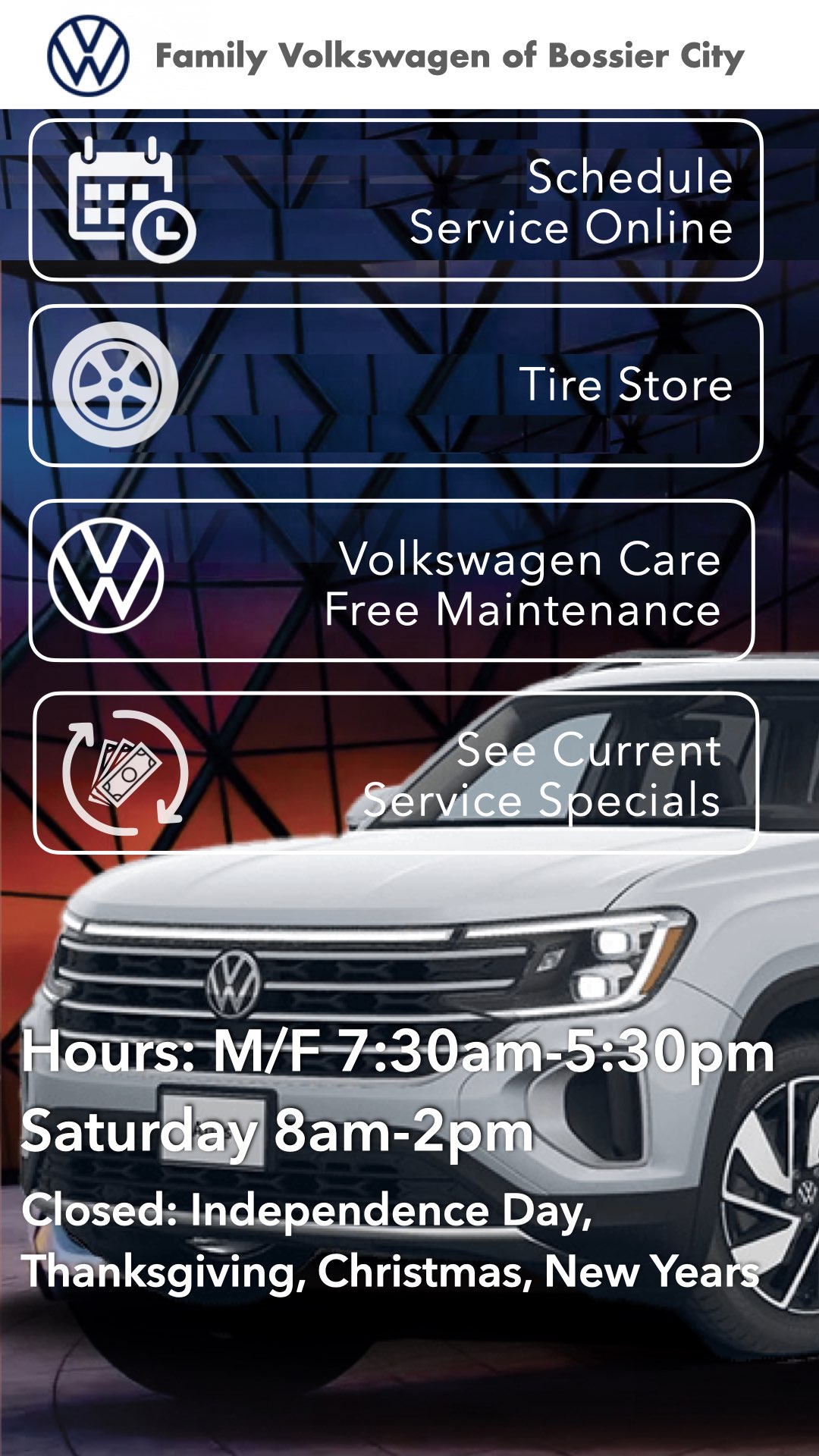Open the Tire Store
The image size is (819, 1456).
(x=395, y=385)
